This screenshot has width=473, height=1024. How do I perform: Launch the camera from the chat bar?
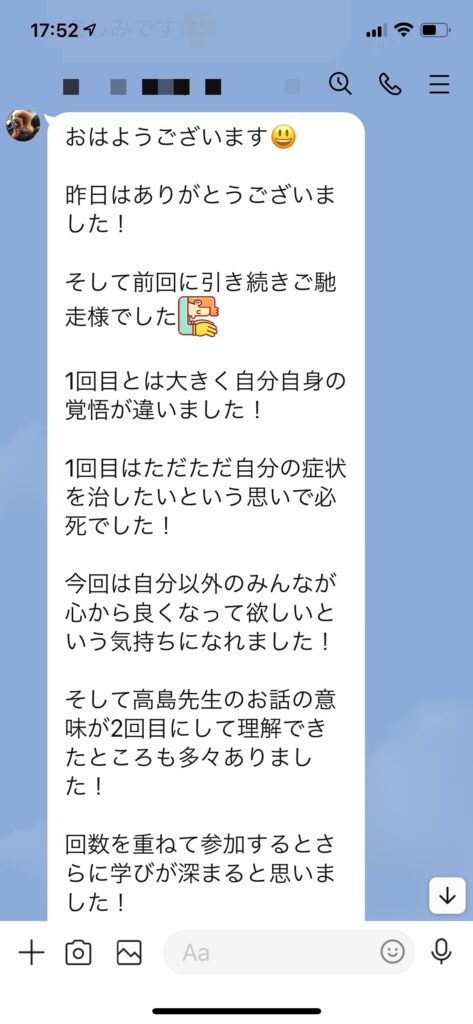(x=78, y=953)
